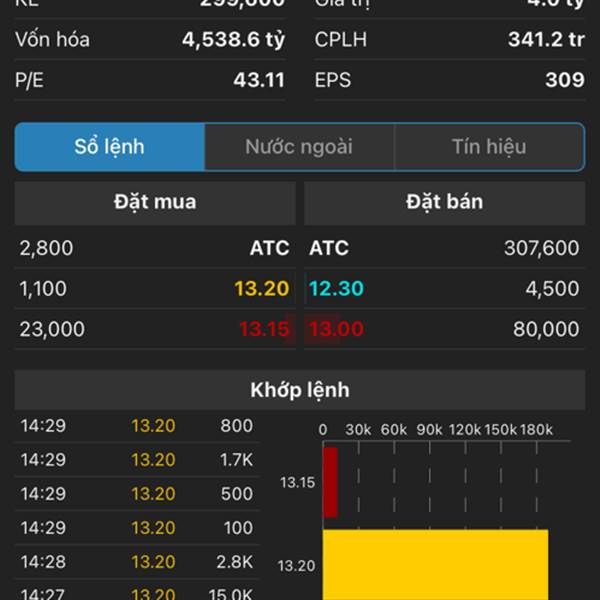Switch to the Nước ngoài tab

coord(299,147)
